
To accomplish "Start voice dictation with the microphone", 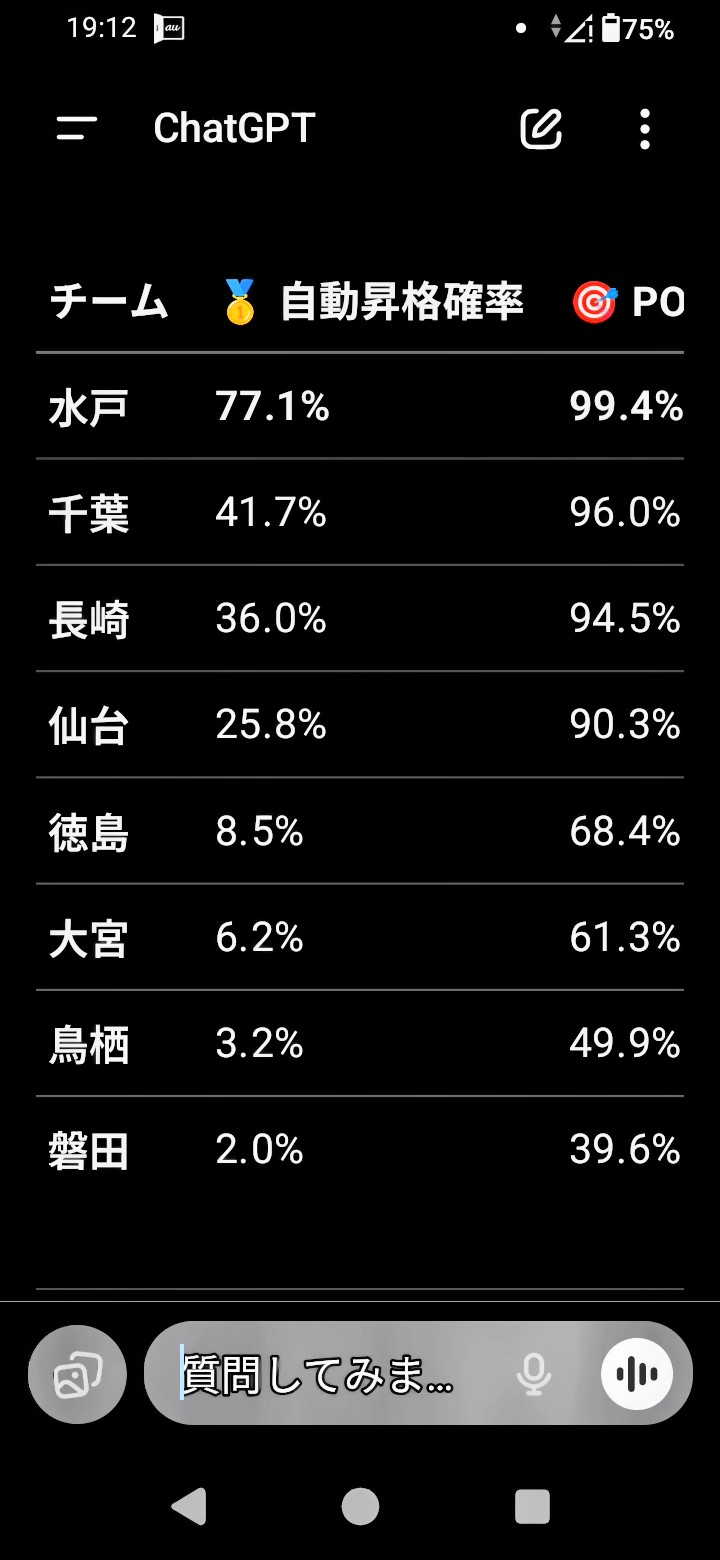I will pyautogui.click(x=534, y=1374).
